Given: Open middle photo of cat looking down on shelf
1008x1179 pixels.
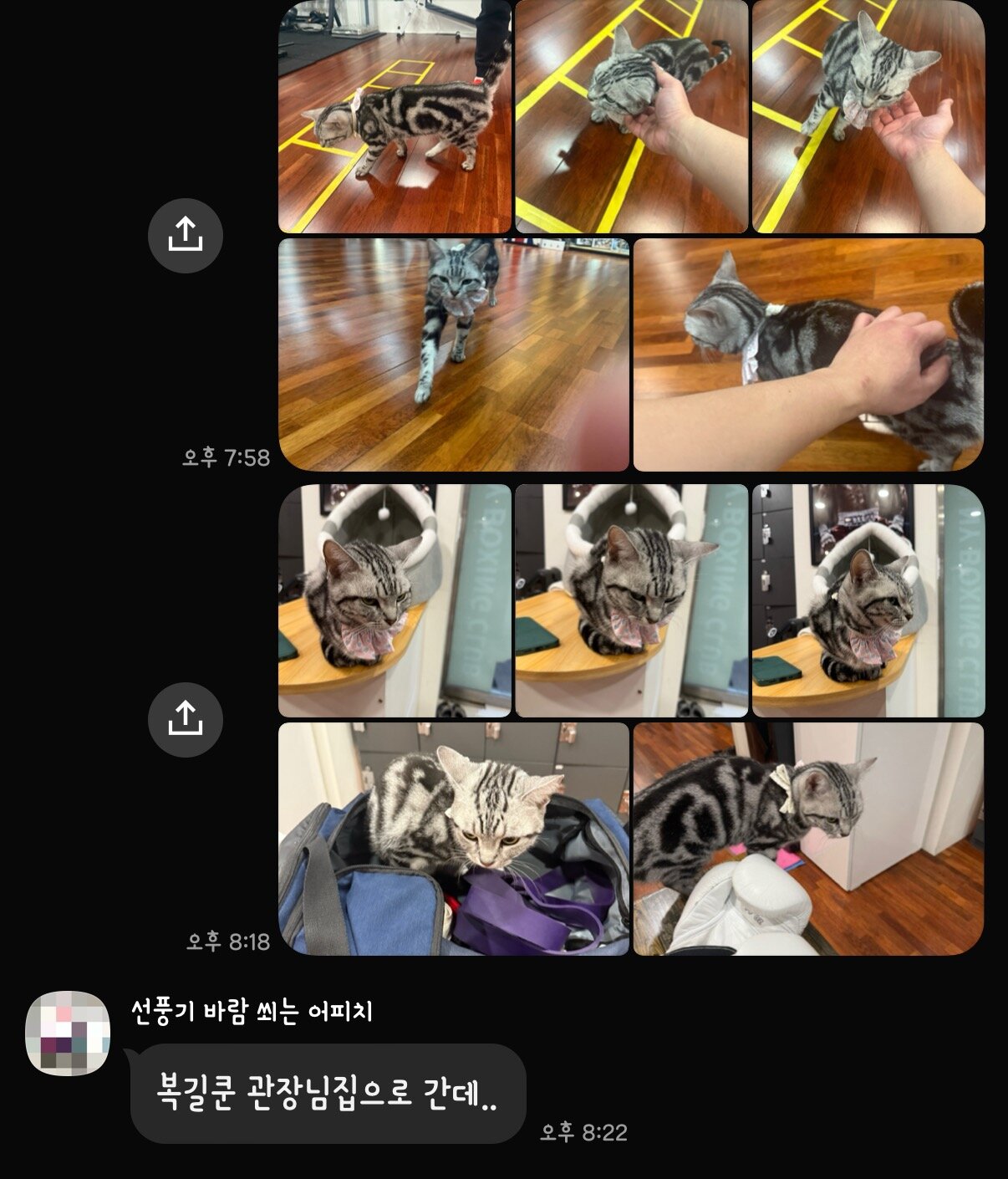Looking at the screenshot, I should tap(631, 600).
